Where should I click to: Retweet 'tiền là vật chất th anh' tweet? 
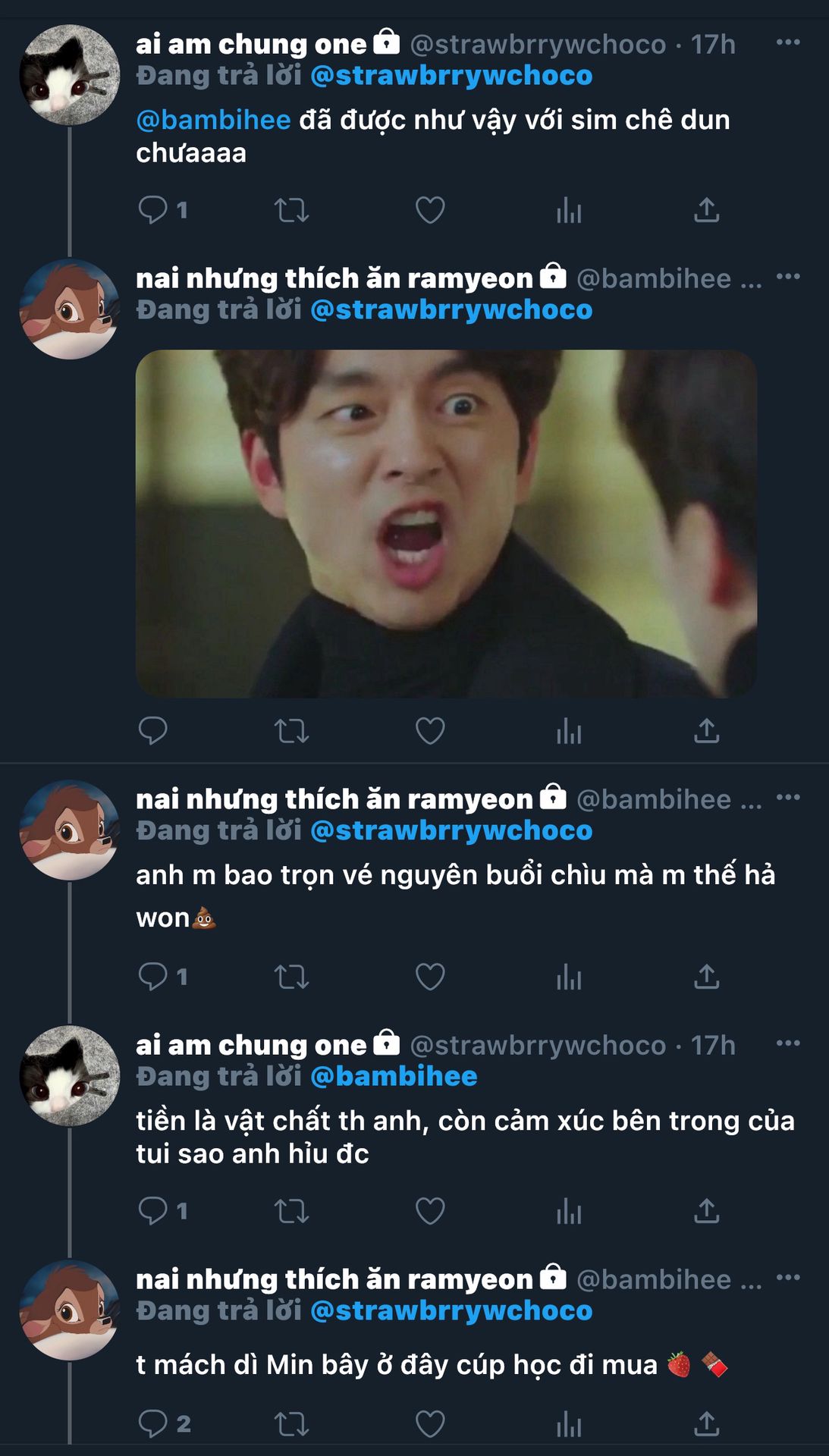coord(291,1211)
